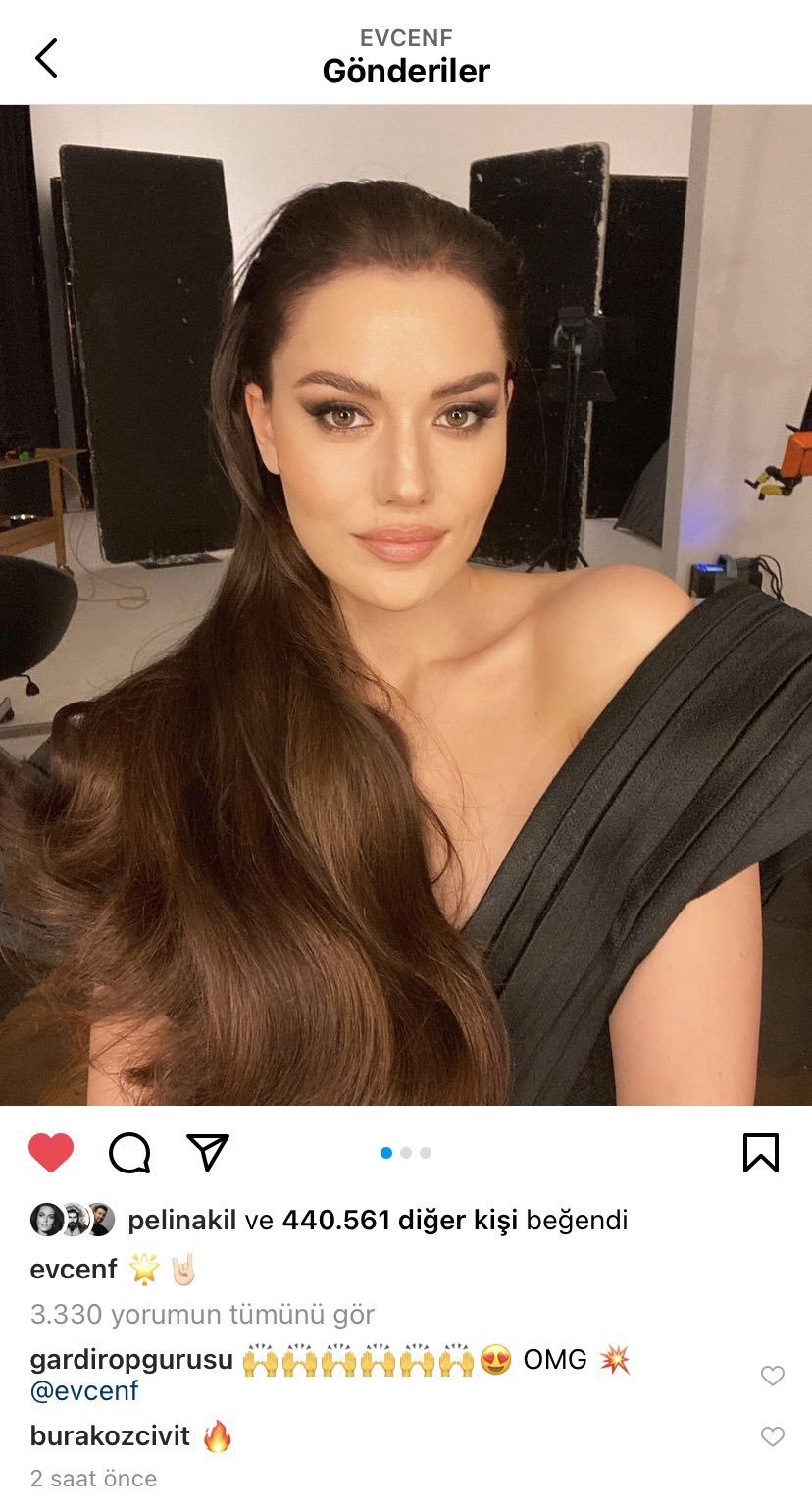Unlike the post via the red heart
Image resolution: width=812 pixels, height=1511 pixels.
[51, 1153]
